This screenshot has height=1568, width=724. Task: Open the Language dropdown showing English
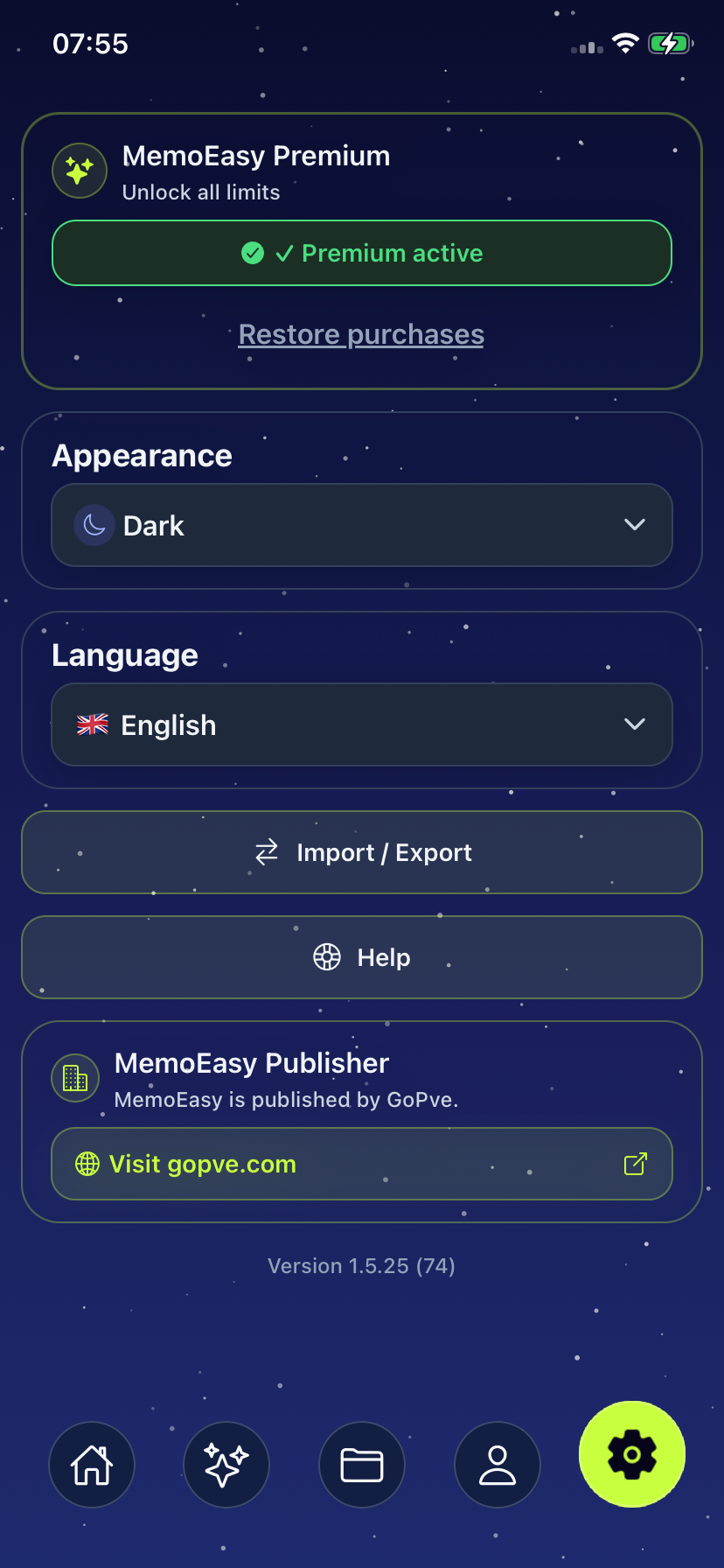tap(362, 724)
